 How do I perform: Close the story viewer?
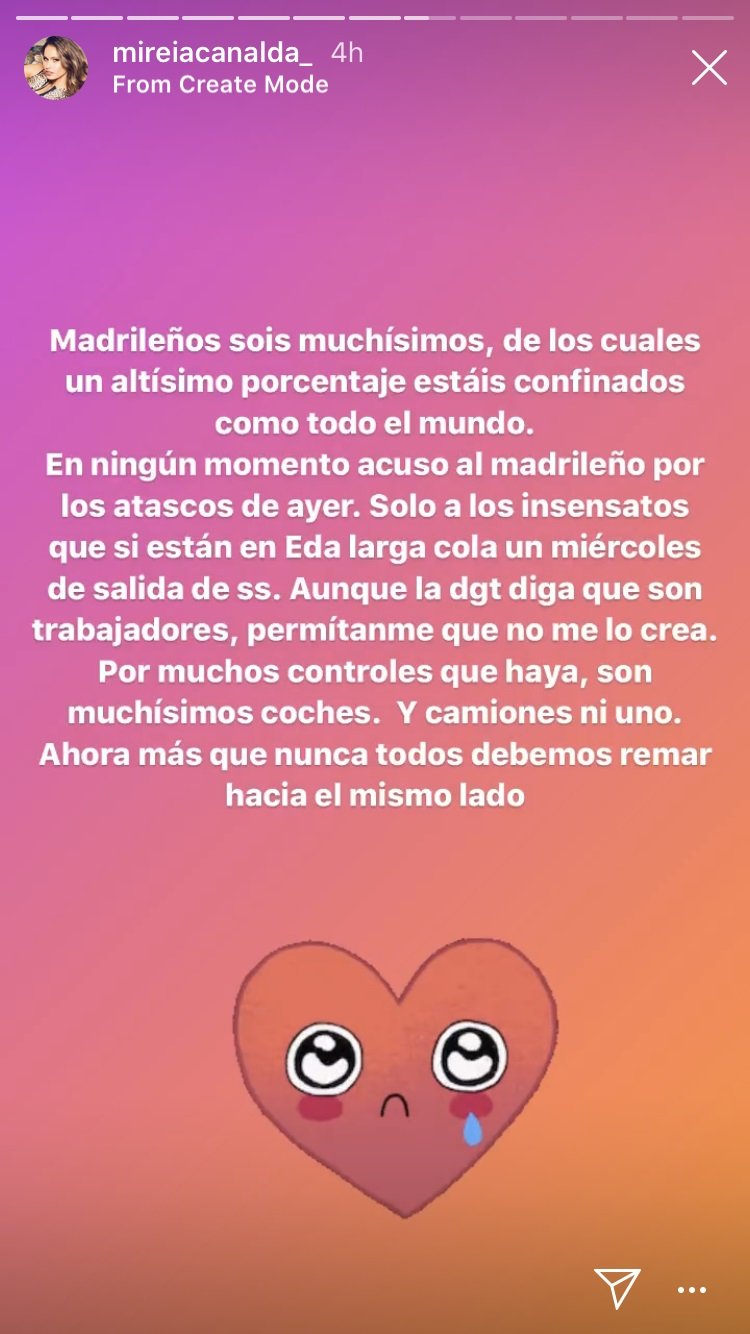pyautogui.click(x=709, y=68)
